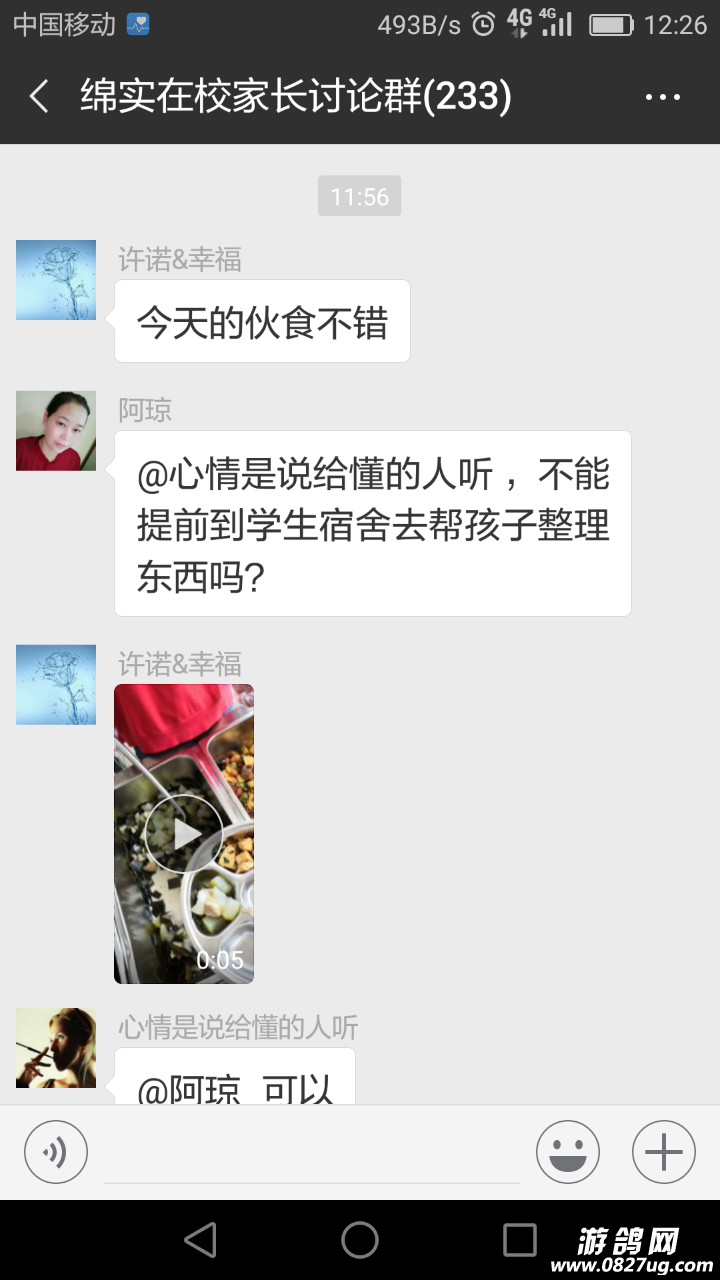Viewport: 720px width, 1280px height.
Task: Open the group chat's three-dot menu
Action: point(662,97)
